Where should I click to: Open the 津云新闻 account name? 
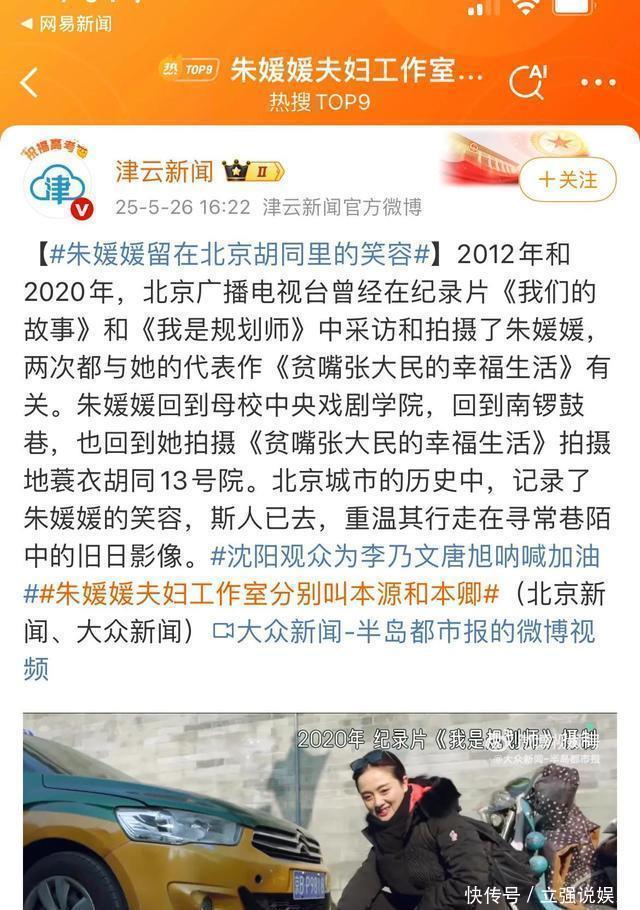coord(164,172)
